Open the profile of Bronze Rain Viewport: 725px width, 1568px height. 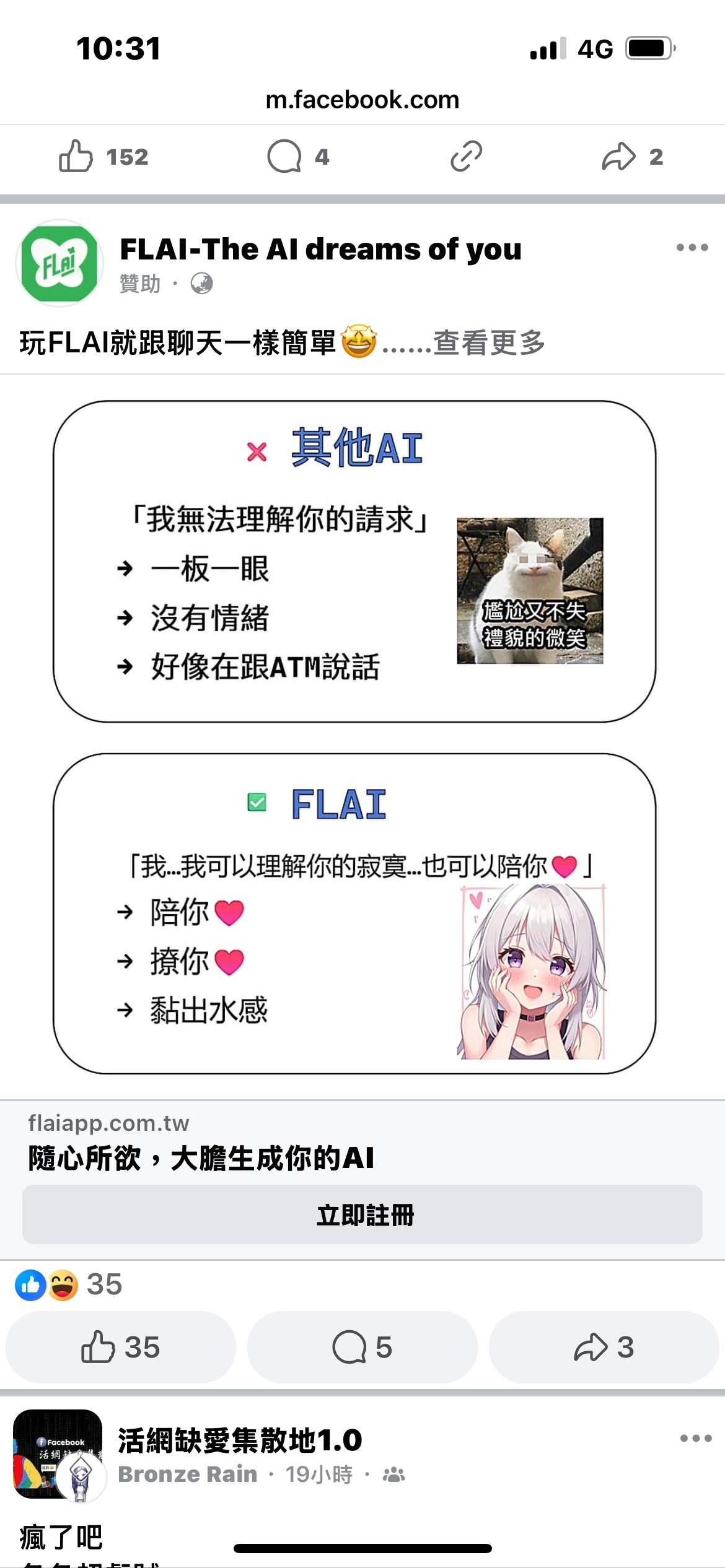pyautogui.click(x=187, y=1474)
